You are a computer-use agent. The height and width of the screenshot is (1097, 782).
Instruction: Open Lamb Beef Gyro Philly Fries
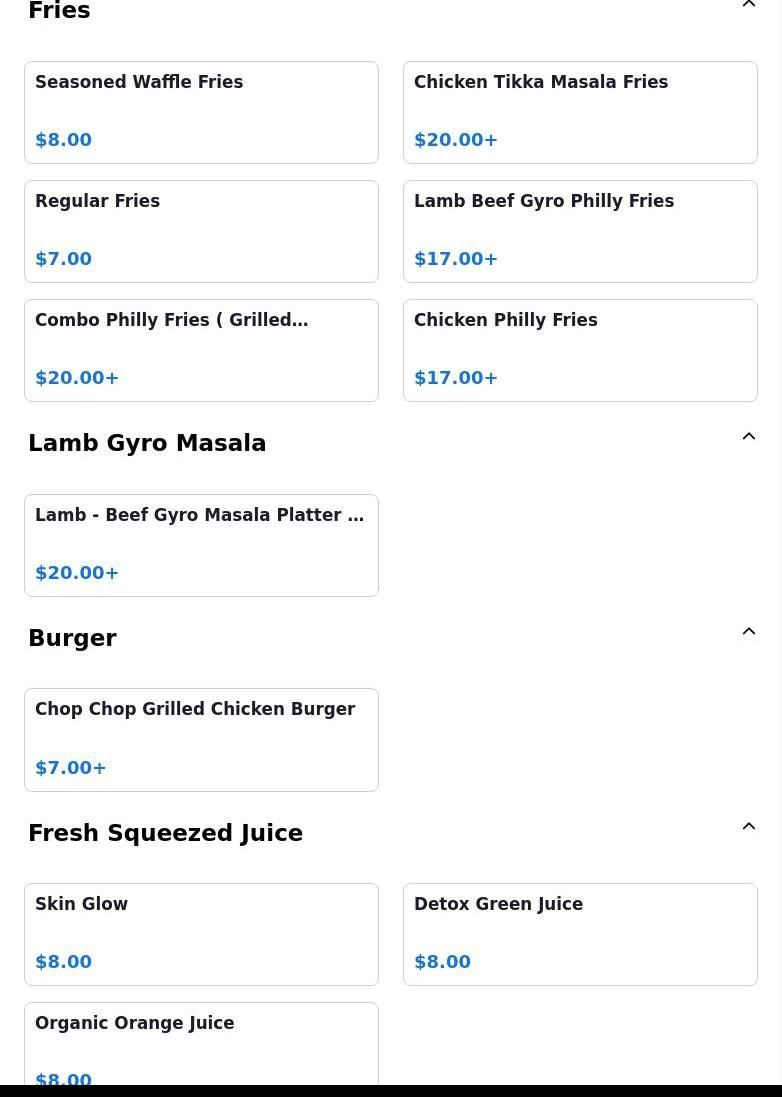click(x=580, y=231)
